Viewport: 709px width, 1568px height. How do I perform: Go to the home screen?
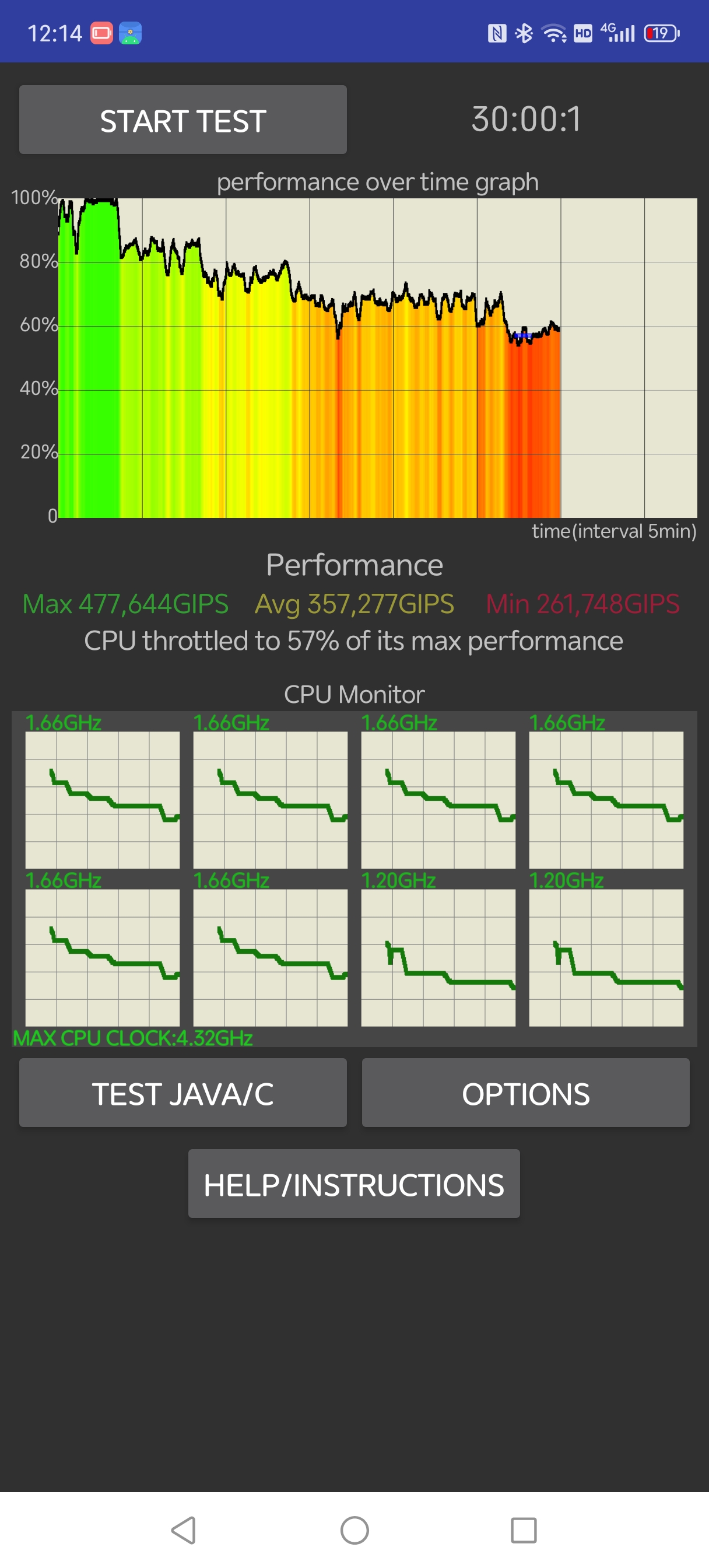click(x=354, y=1529)
